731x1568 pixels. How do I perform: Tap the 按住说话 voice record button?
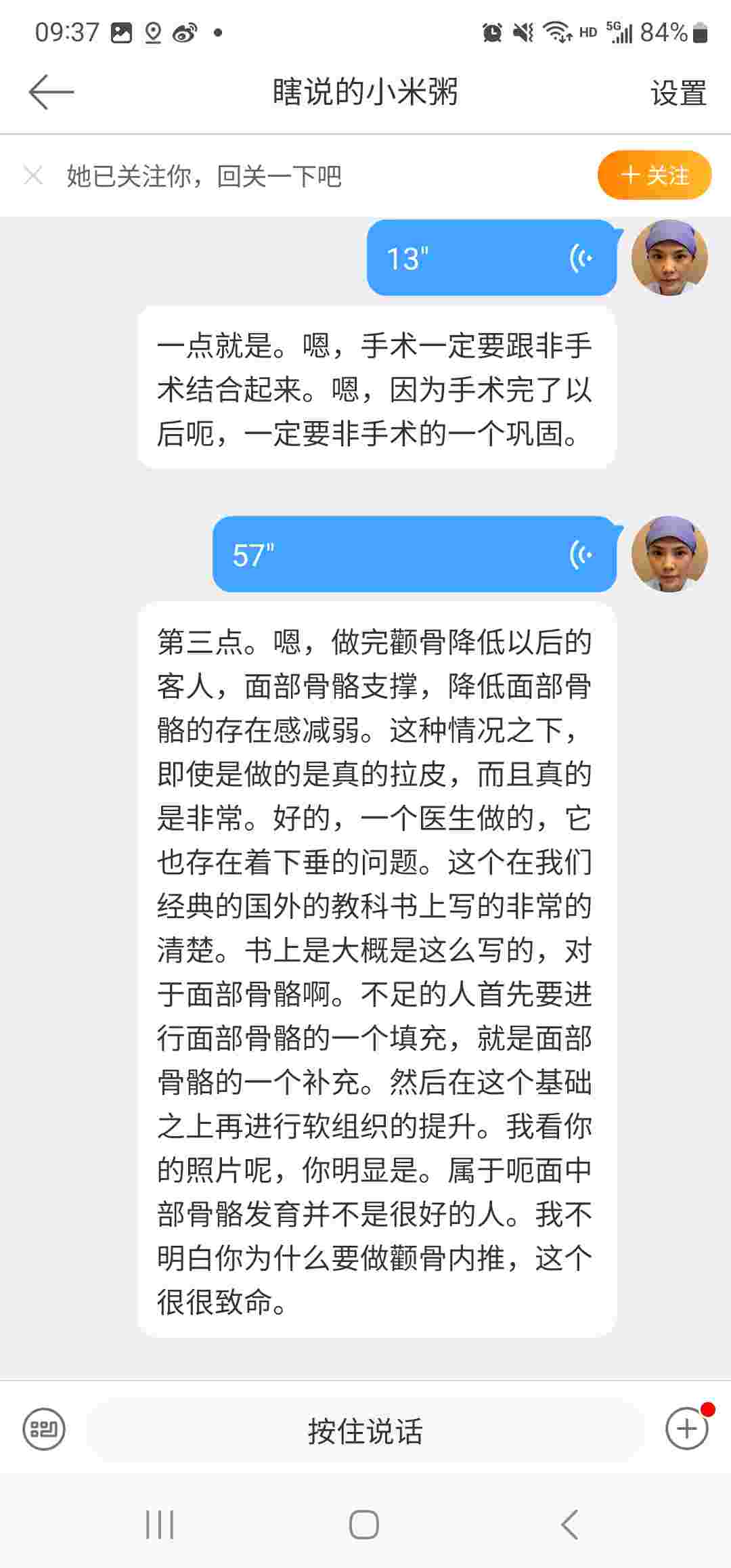tap(365, 1431)
